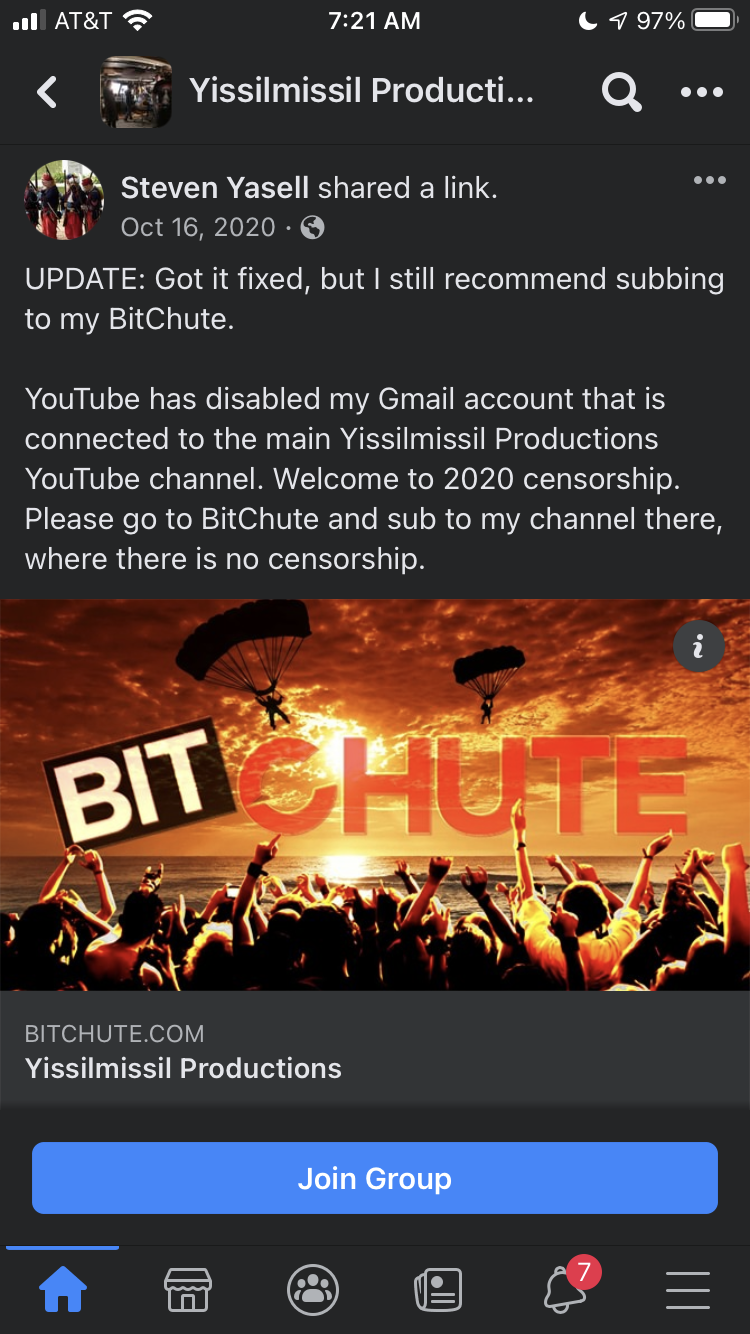Switch to the Groups tab
Screen dimensions: 750x1334
tap(313, 1290)
